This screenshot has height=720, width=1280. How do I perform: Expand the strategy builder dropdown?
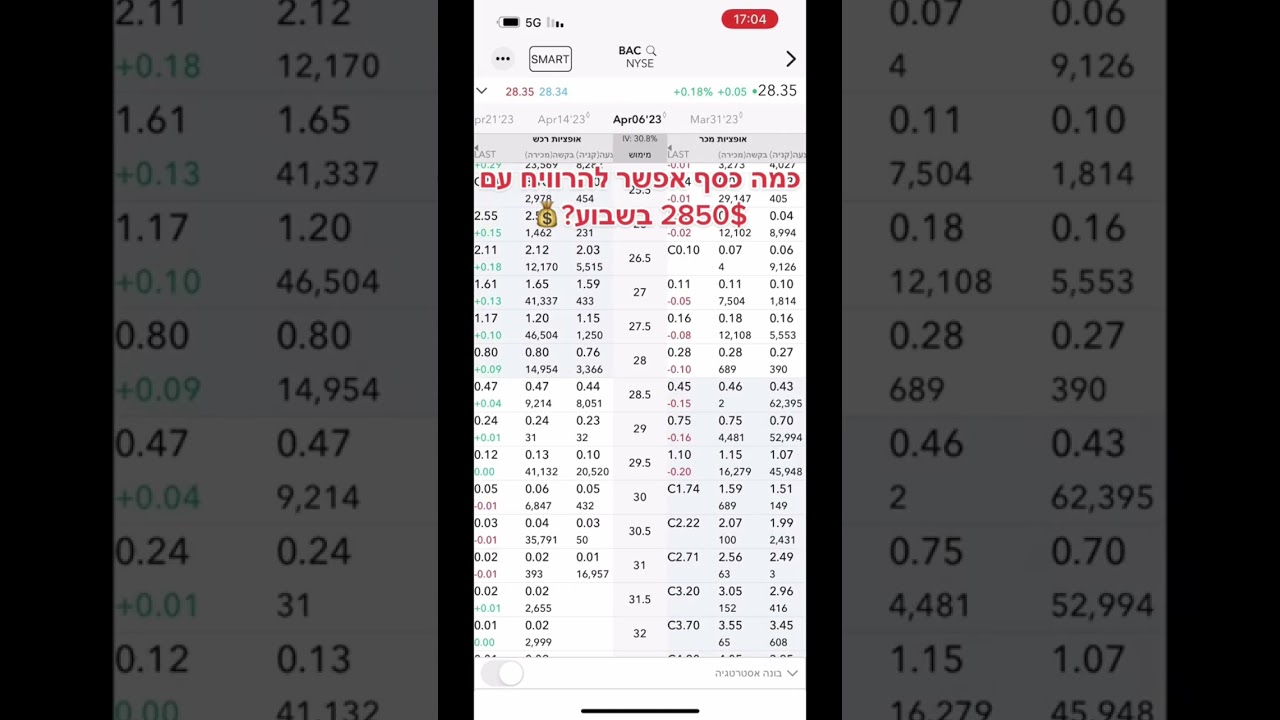click(x=756, y=673)
